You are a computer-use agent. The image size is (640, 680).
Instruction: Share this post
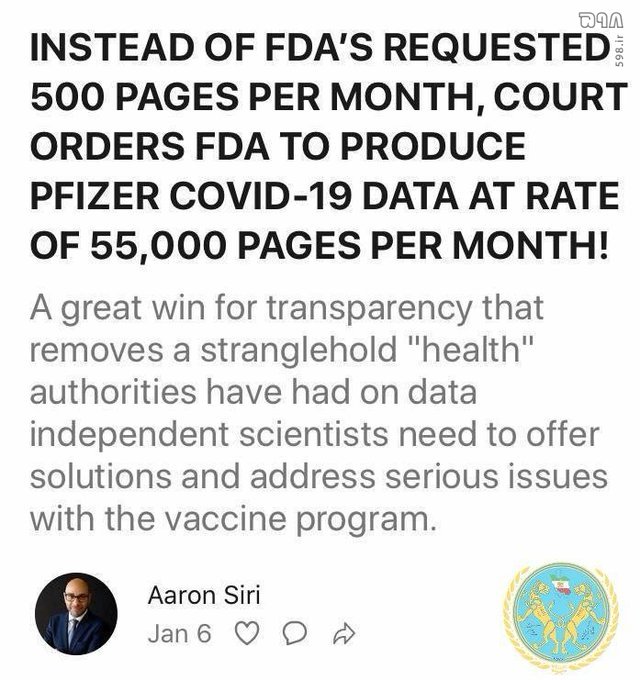343,633
